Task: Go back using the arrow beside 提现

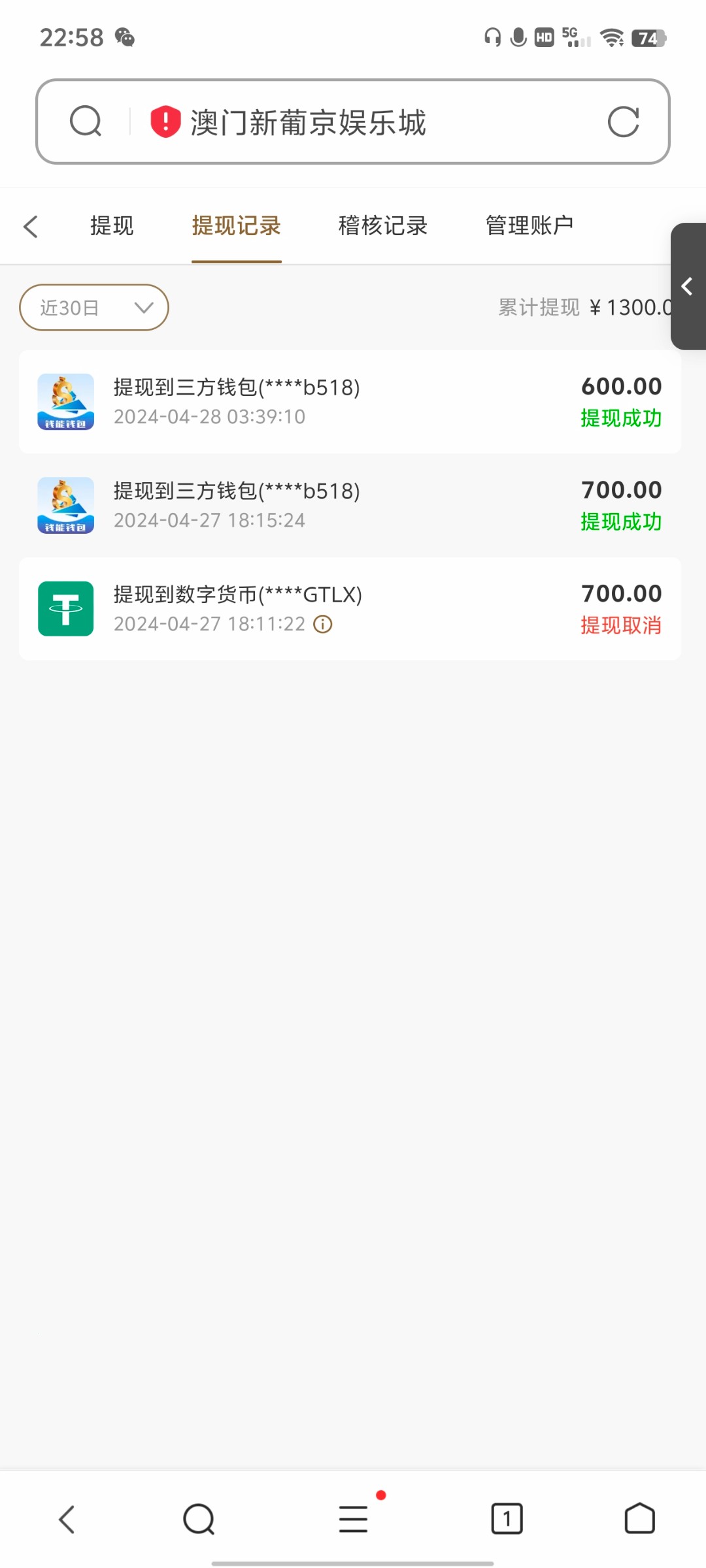Action: click(31, 227)
